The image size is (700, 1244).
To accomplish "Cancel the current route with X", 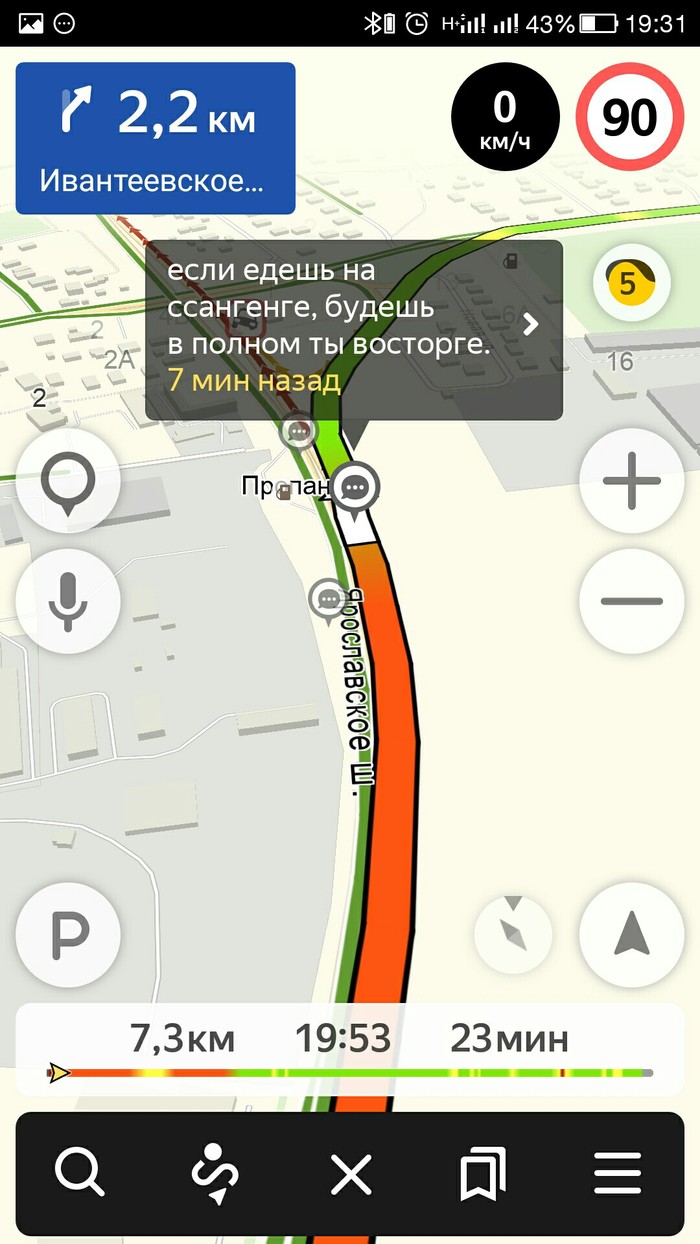I will (x=351, y=1173).
